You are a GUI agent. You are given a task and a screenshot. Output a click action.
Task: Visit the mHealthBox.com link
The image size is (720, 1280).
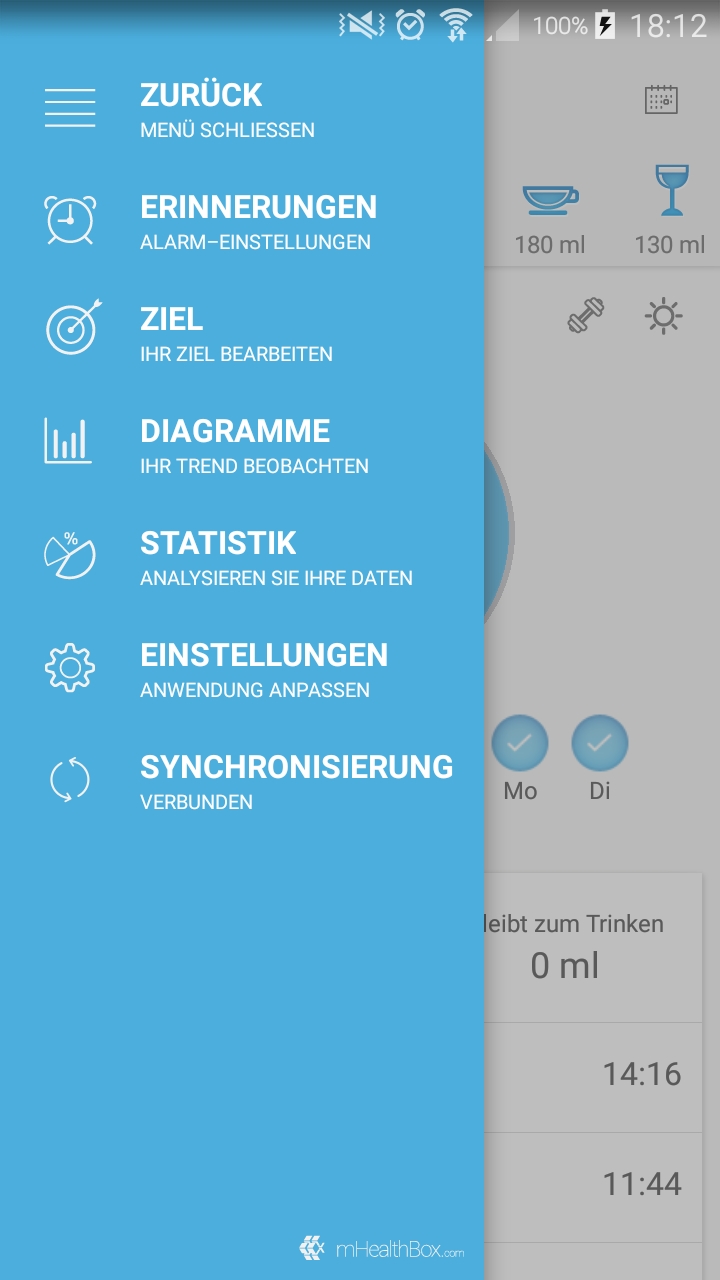coord(383,1249)
